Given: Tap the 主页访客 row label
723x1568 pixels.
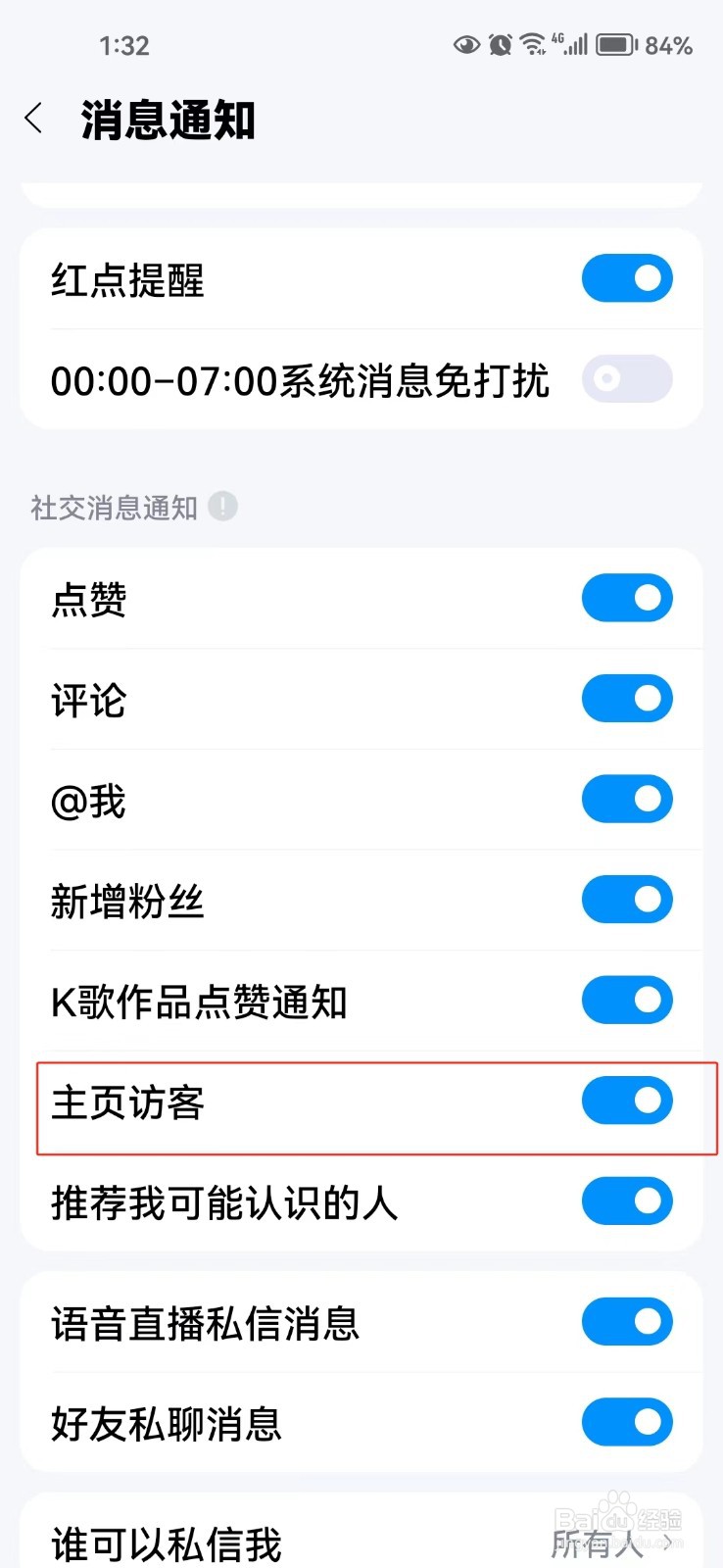Looking at the screenshot, I should pyautogui.click(x=127, y=1104).
